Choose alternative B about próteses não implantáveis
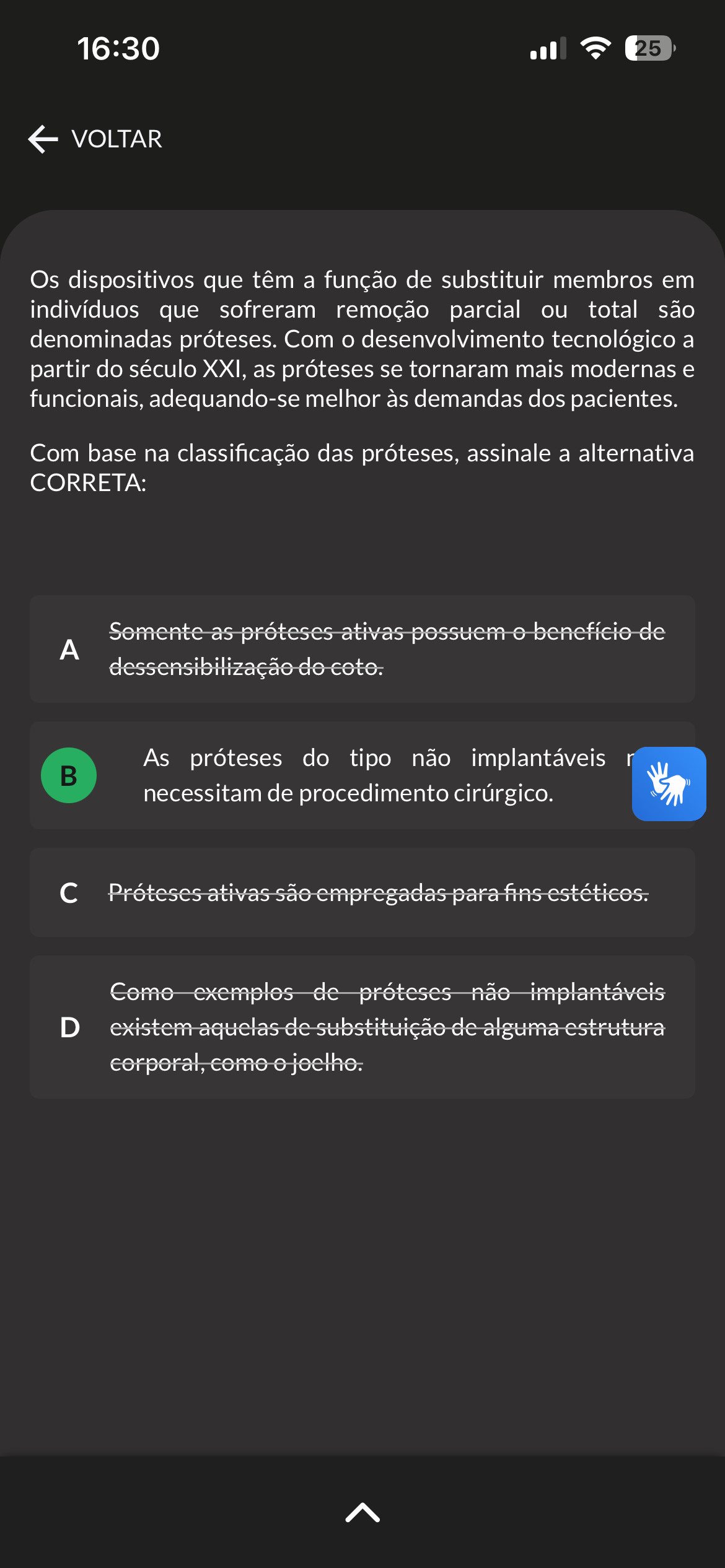The image size is (725, 1568). click(362, 775)
